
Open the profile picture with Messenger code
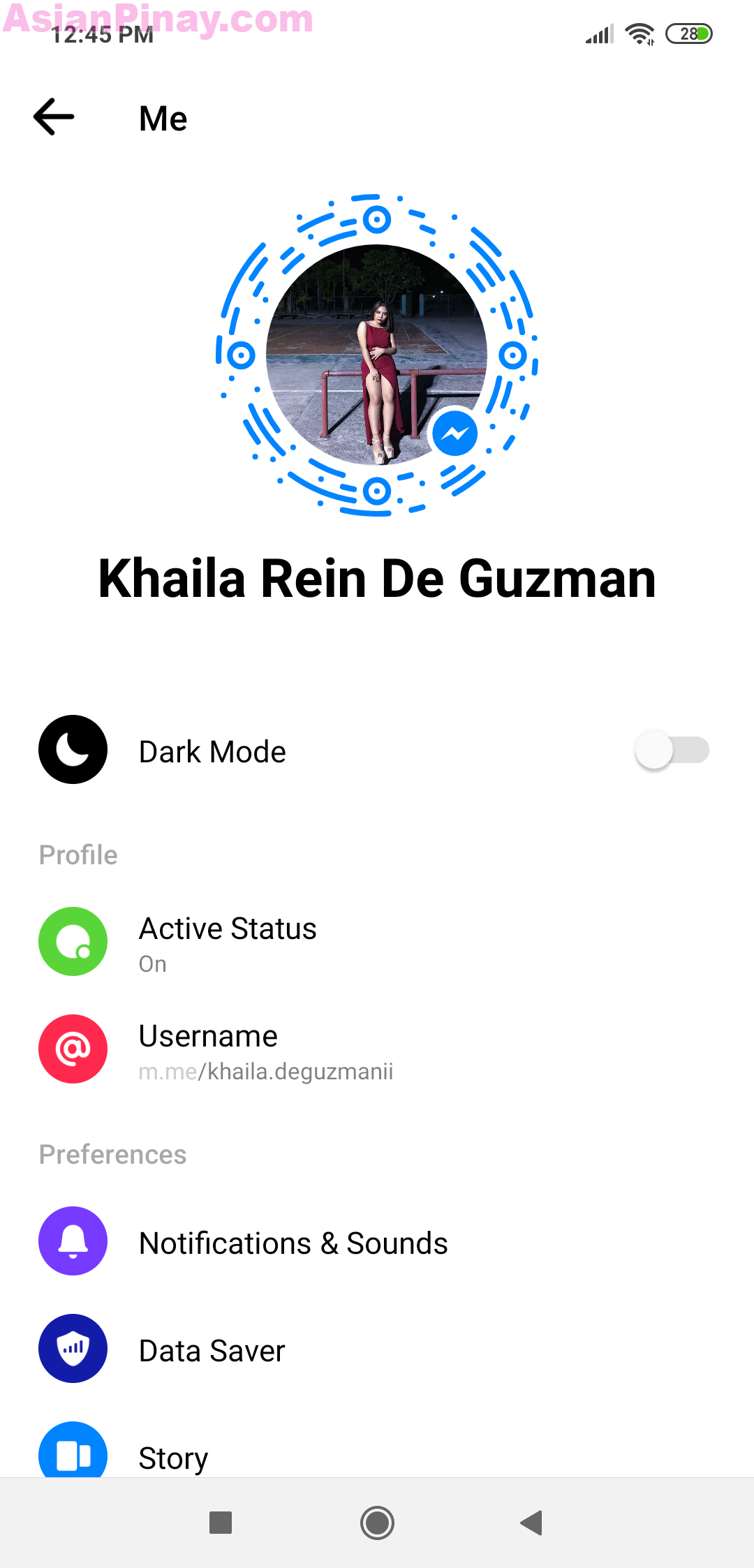pos(377,355)
